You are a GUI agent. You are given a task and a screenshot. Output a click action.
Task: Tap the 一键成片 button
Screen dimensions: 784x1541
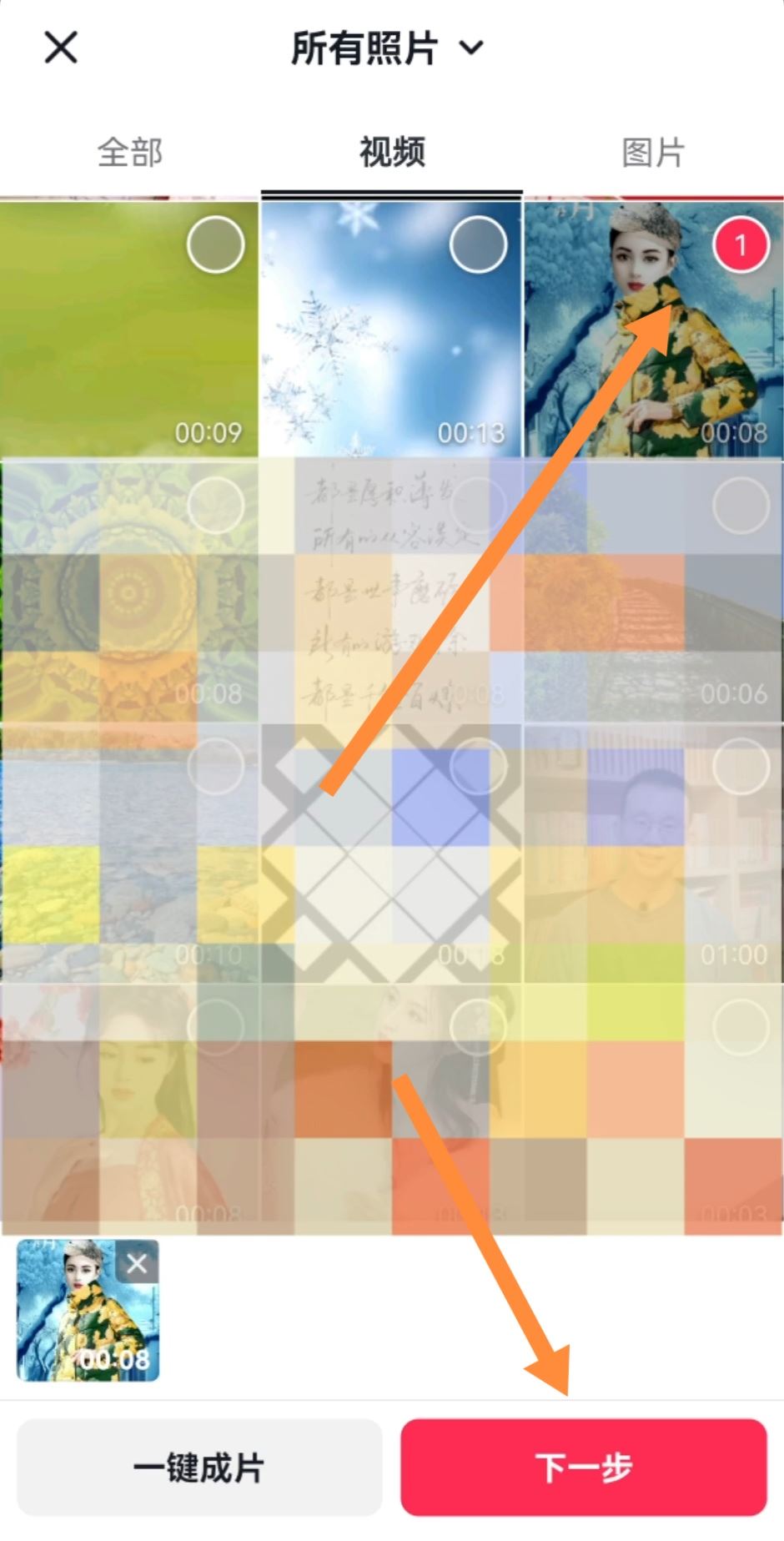pyautogui.click(x=199, y=1468)
